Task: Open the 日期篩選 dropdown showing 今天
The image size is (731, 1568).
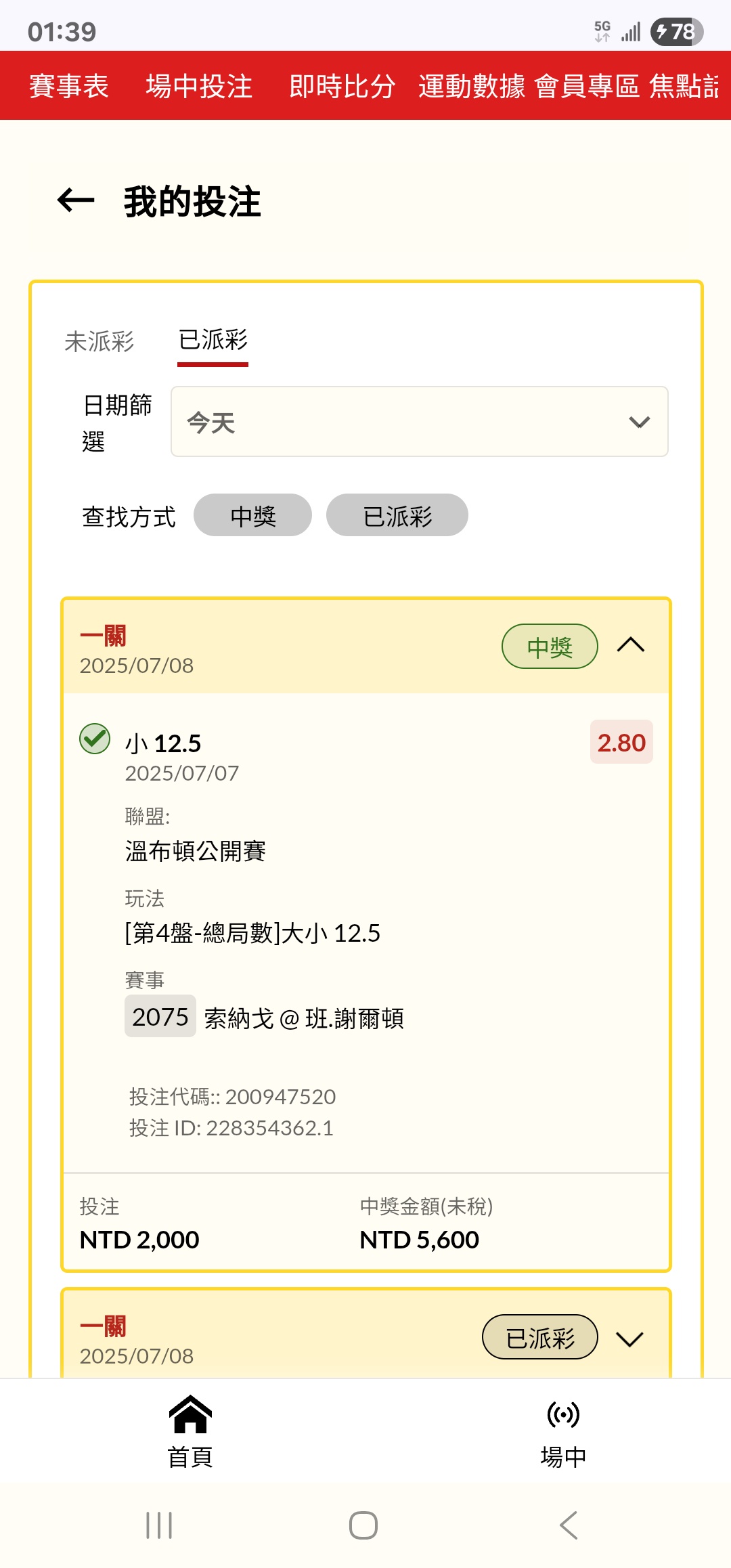Action: pyautogui.click(x=420, y=422)
